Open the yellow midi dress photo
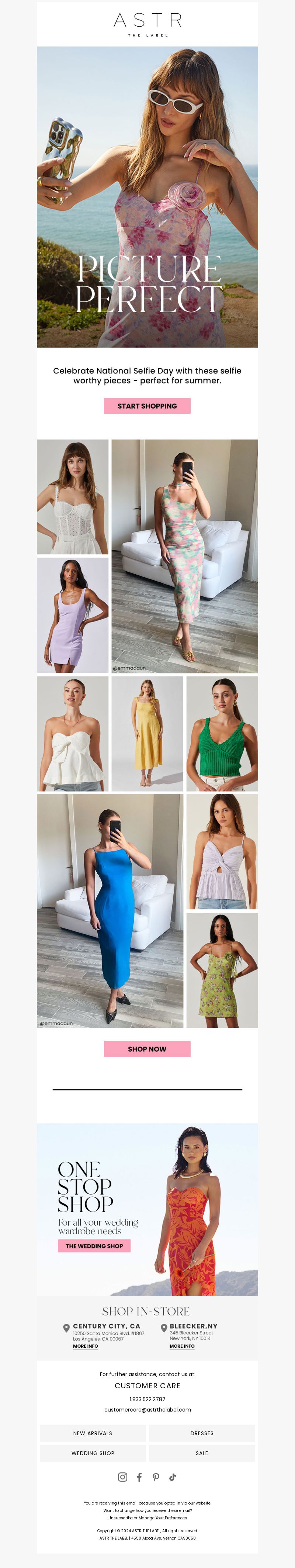Screen dimensions: 295x1568 (147, 734)
